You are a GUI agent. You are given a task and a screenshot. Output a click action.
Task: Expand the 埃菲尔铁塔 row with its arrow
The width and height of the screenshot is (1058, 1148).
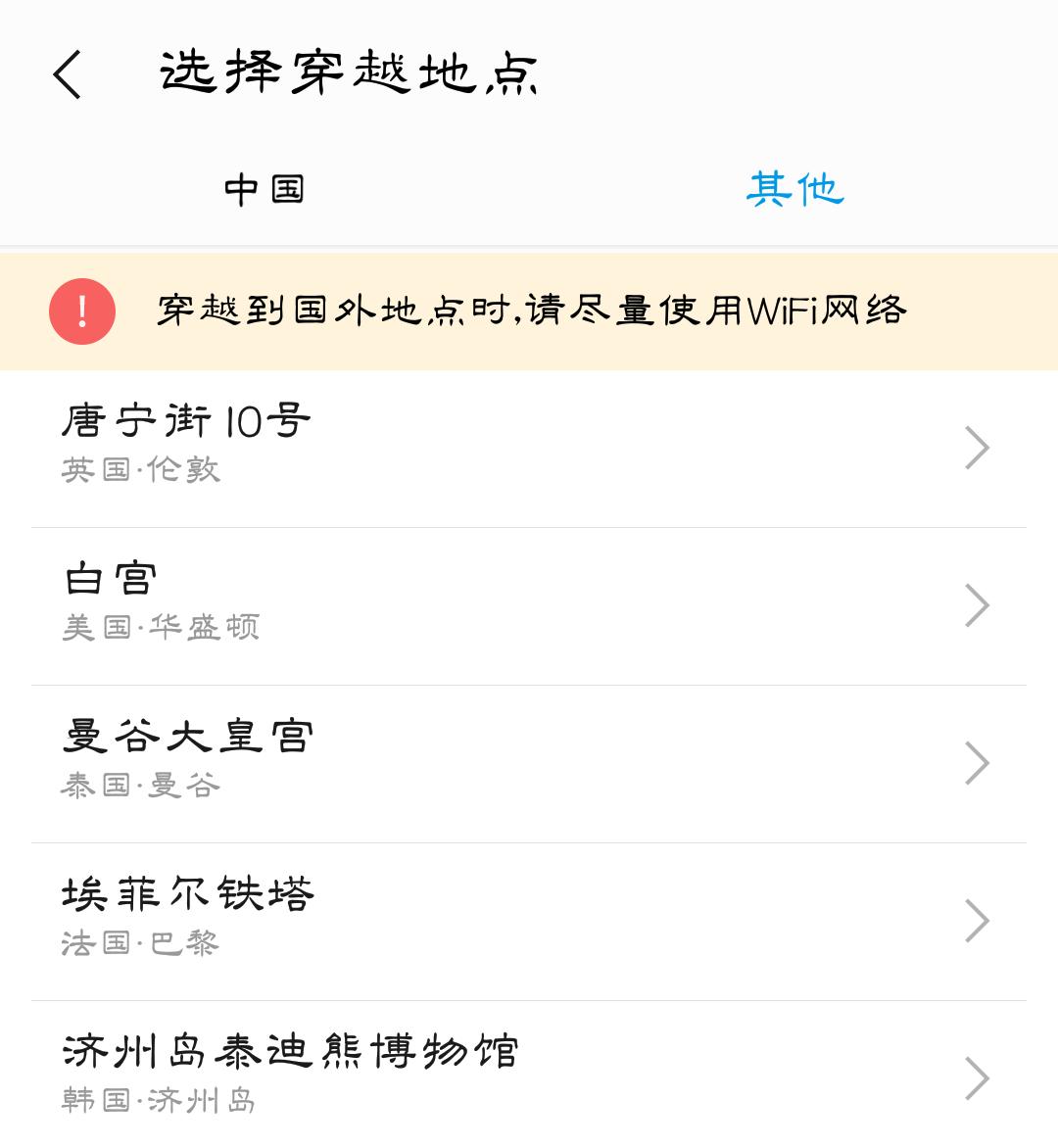click(977, 919)
